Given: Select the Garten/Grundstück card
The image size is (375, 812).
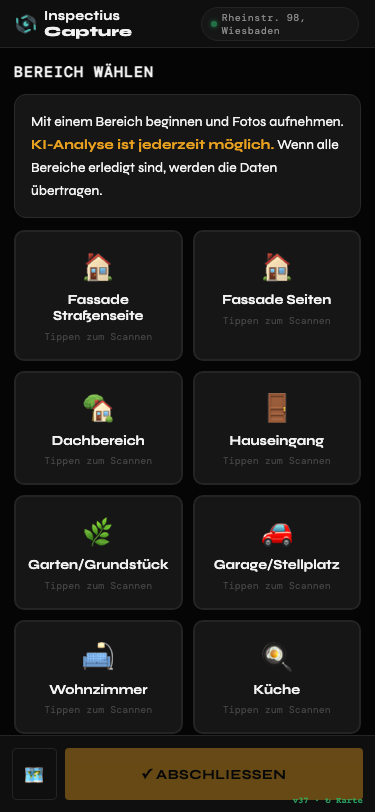Looking at the screenshot, I should (98, 553).
